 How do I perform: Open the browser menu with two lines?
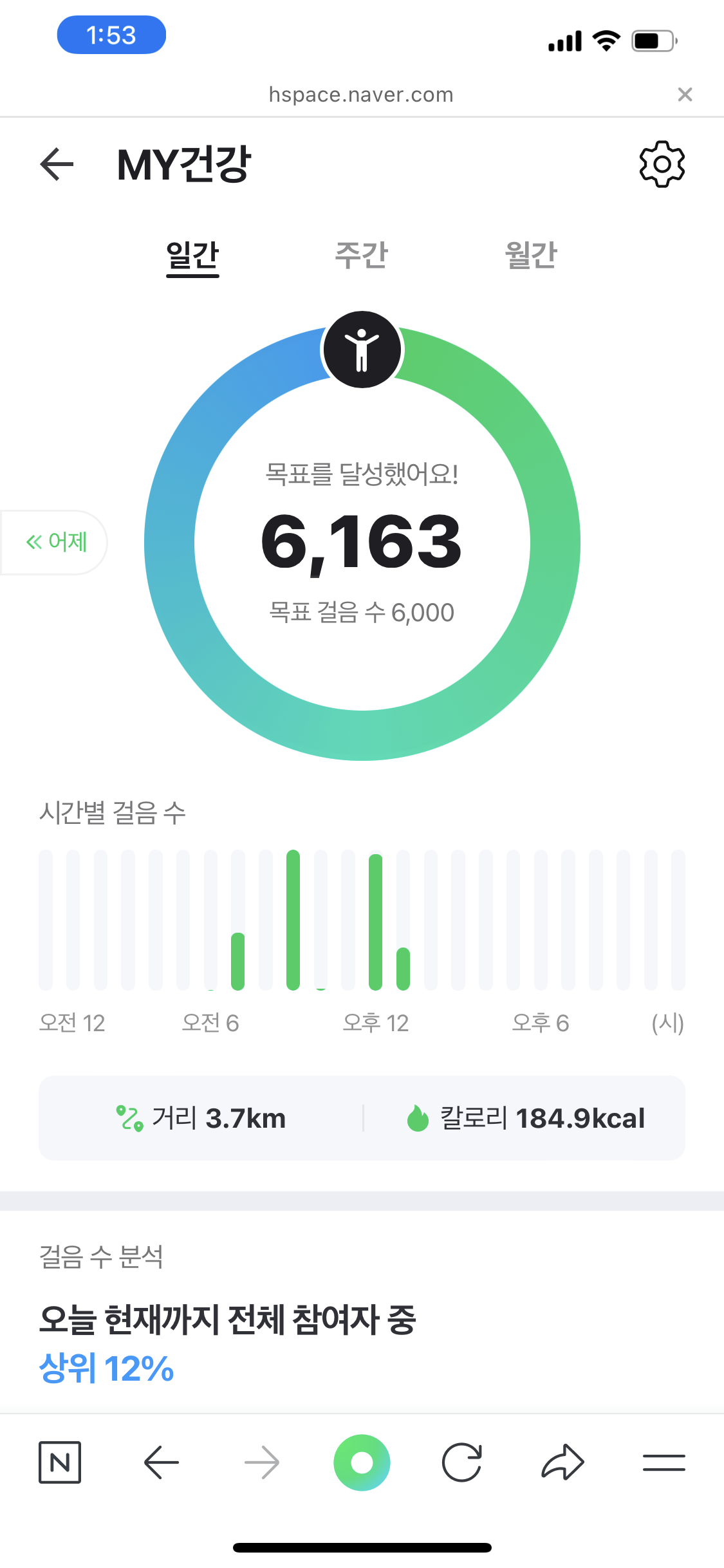pos(664,1462)
